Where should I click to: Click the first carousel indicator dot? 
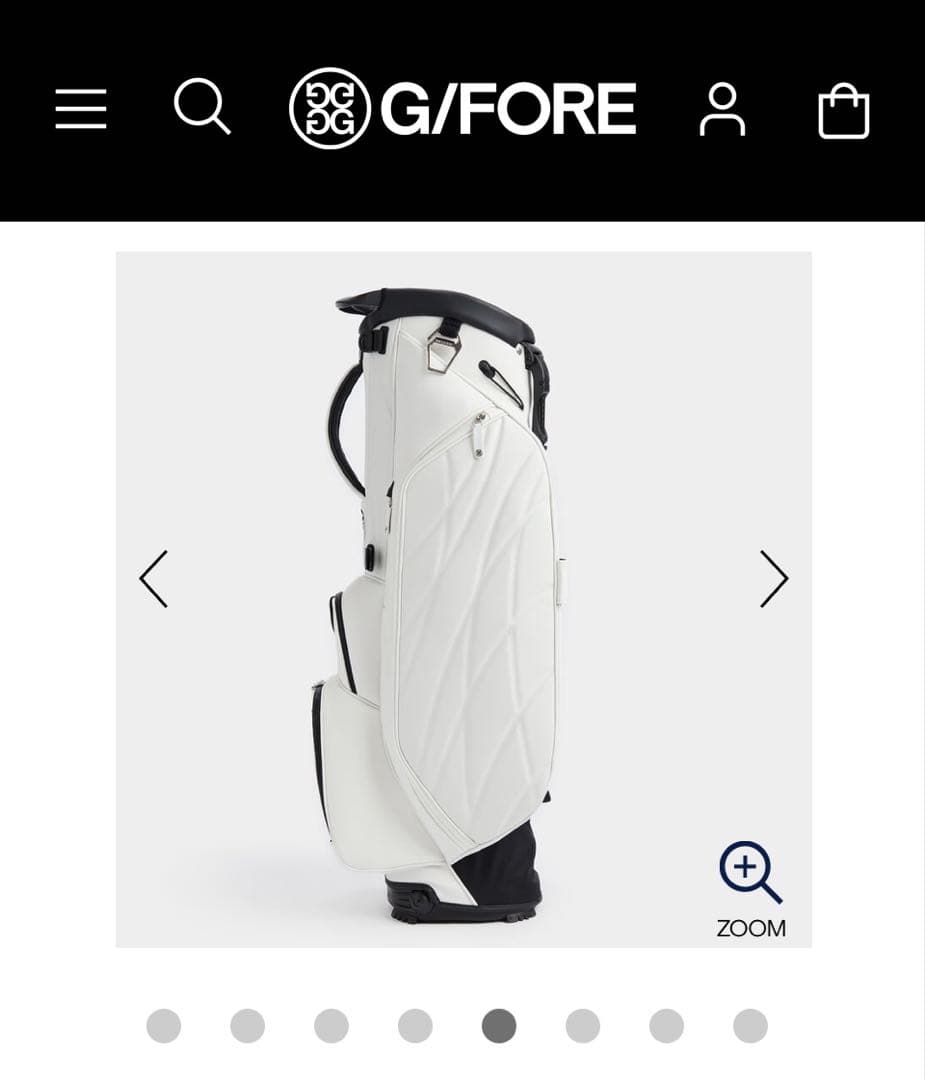coord(165,1024)
